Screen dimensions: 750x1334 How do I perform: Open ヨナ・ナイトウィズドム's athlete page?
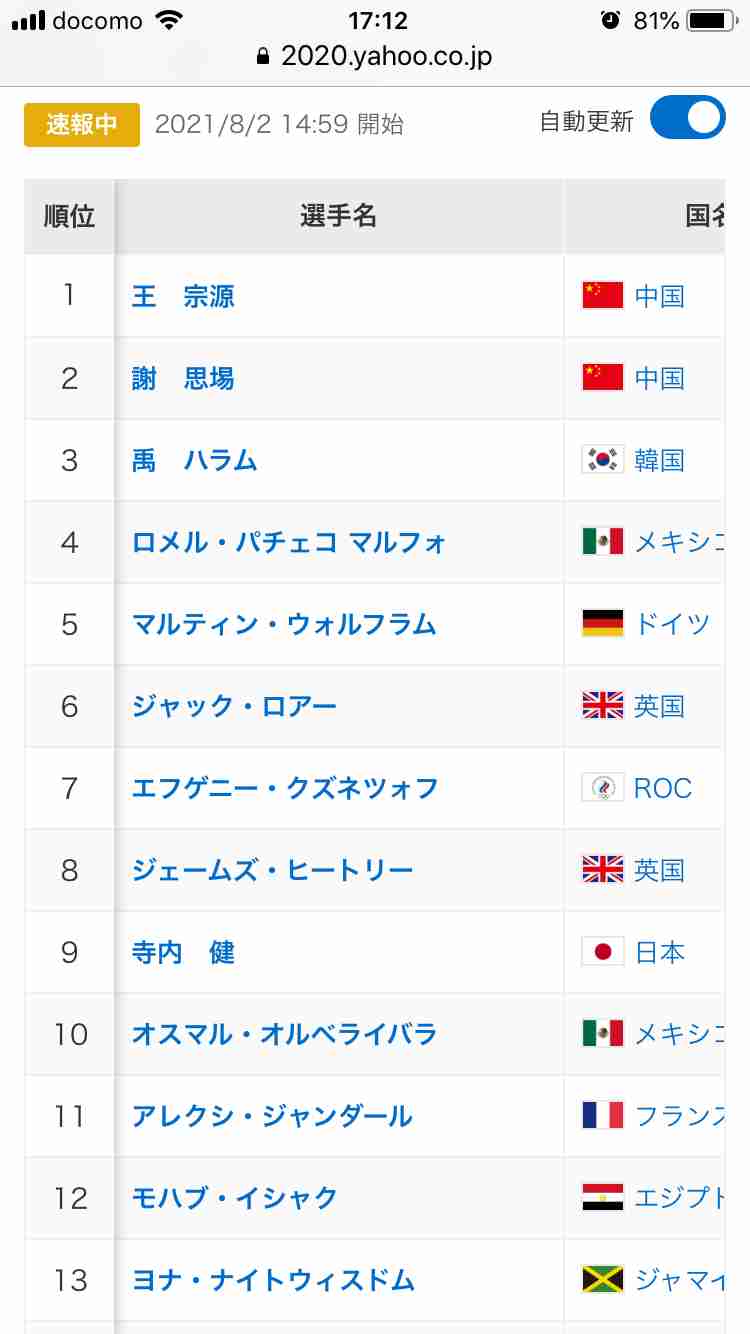click(x=272, y=1280)
